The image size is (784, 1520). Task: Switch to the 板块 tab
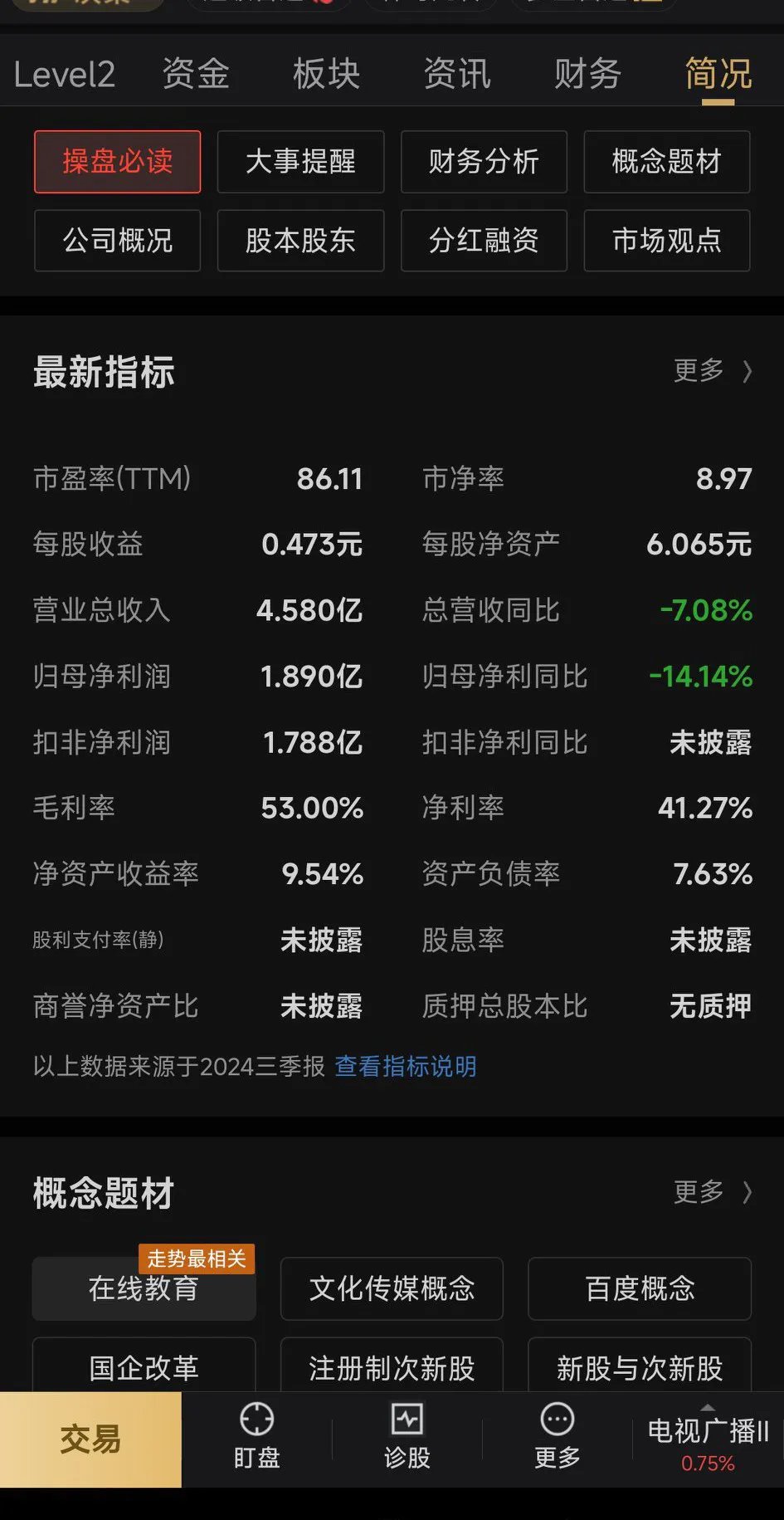[326, 75]
